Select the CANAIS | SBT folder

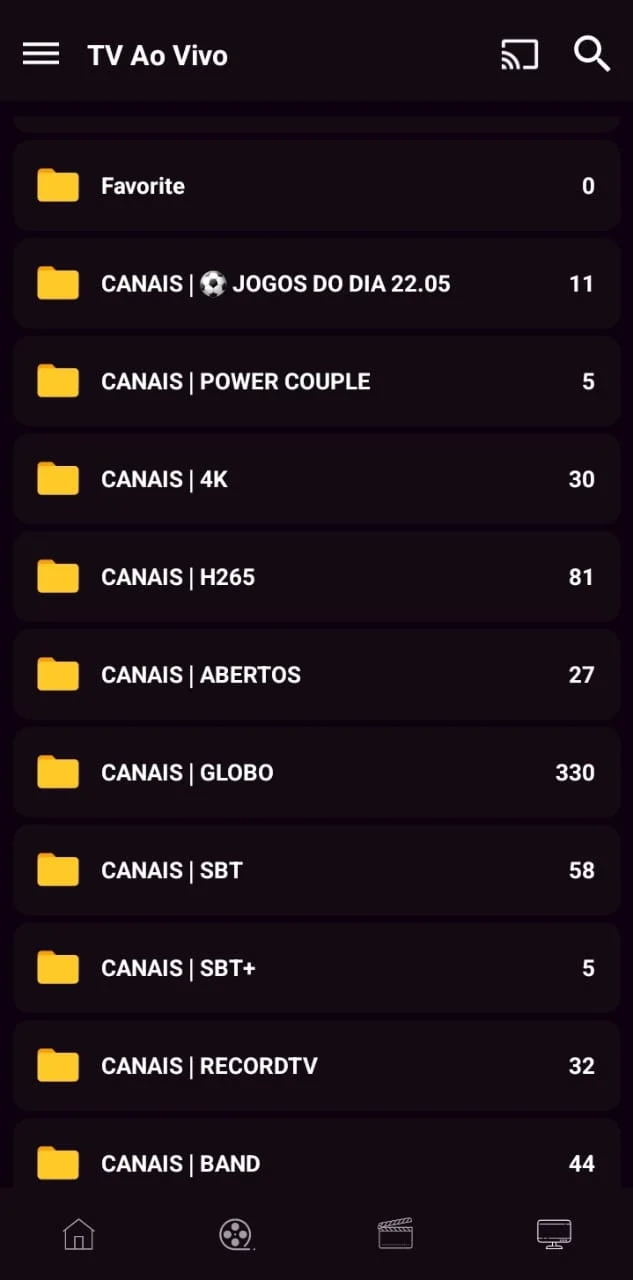pos(316,870)
